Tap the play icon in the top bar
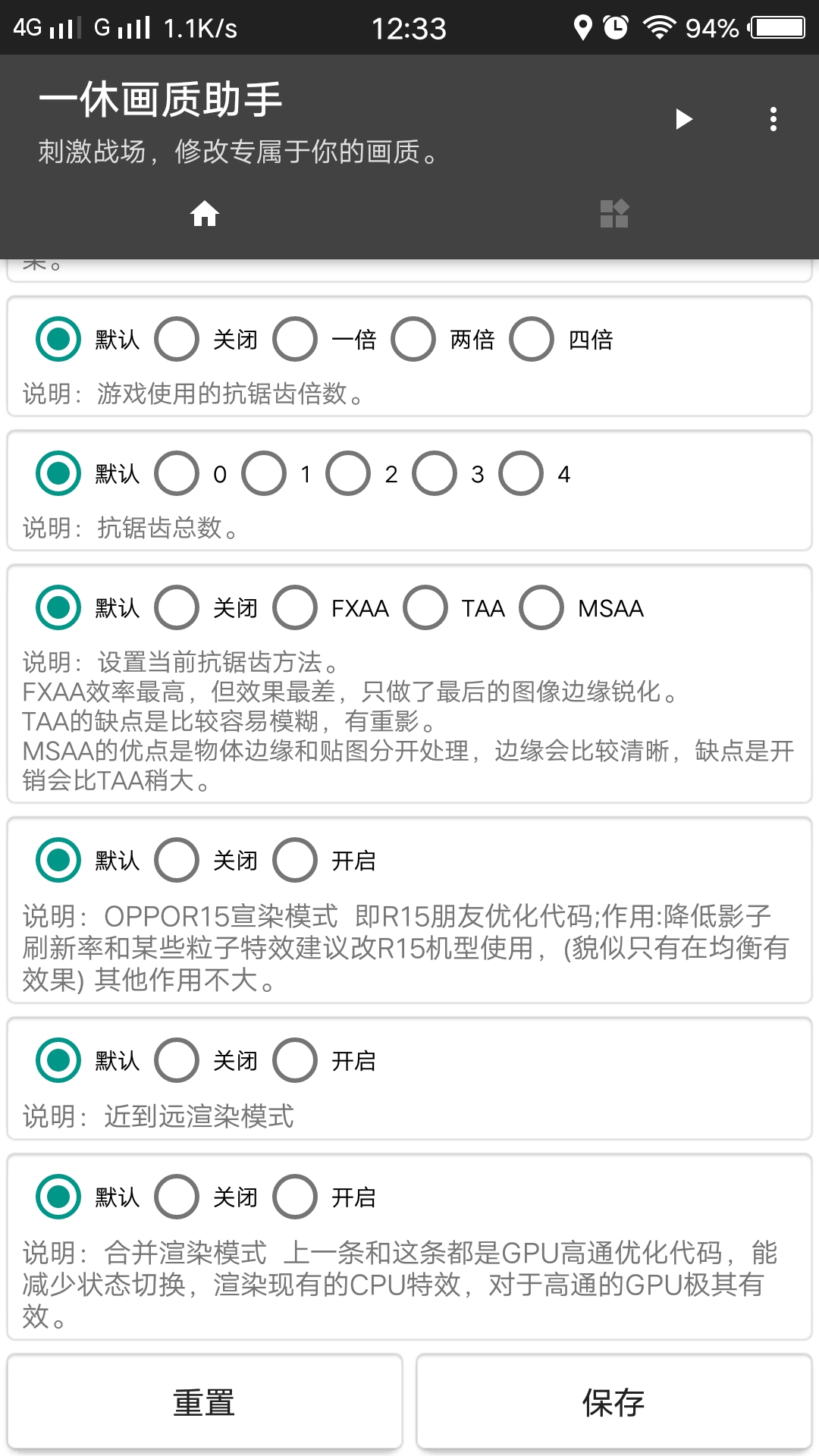The image size is (819, 1456). coord(684,119)
